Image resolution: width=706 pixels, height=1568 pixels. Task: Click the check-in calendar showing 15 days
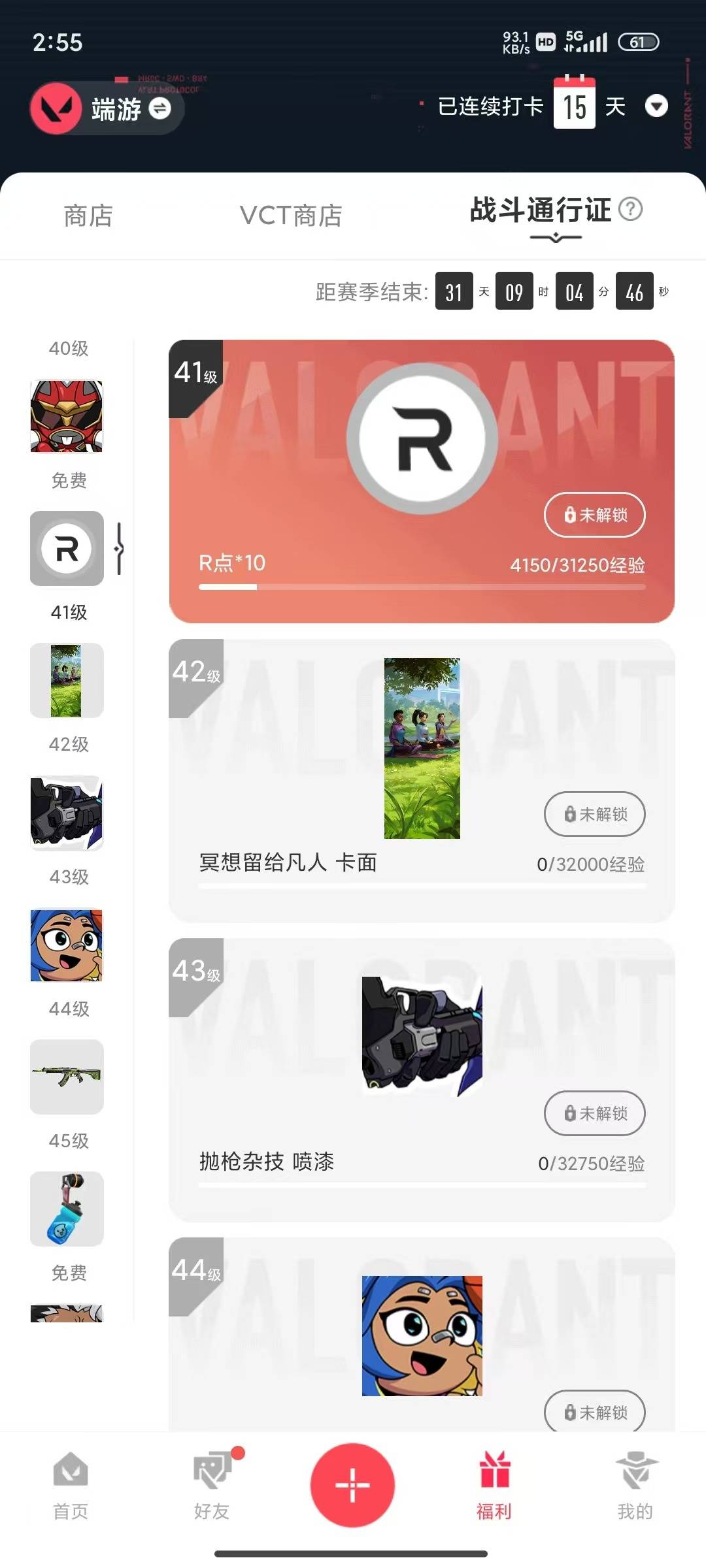click(574, 106)
